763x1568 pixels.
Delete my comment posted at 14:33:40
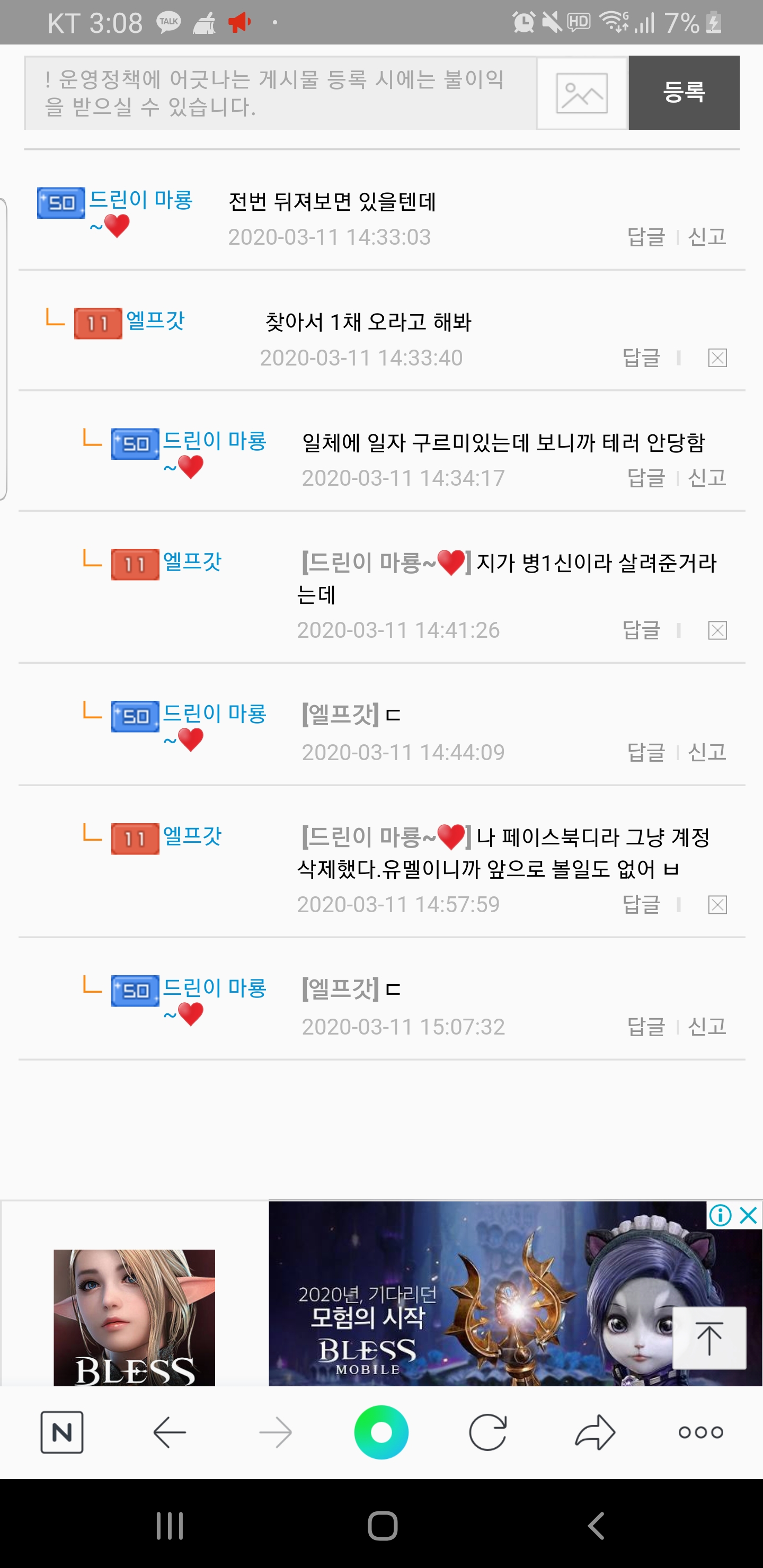click(x=717, y=358)
